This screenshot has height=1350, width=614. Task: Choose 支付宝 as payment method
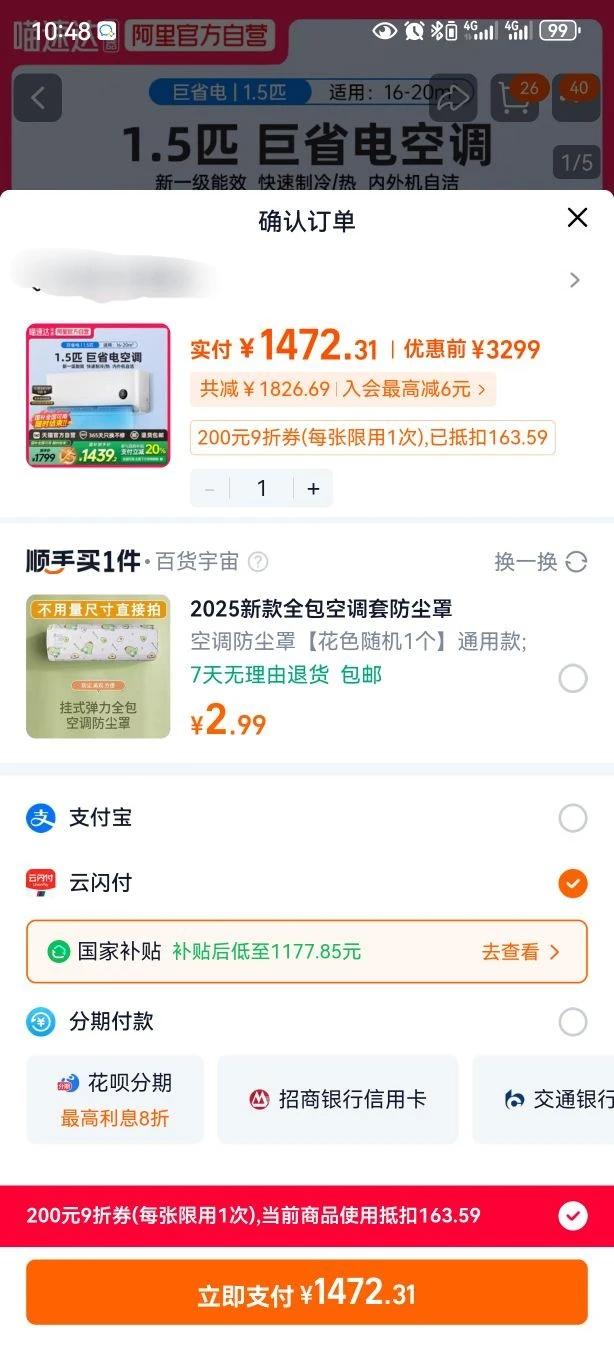click(x=572, y=818)
